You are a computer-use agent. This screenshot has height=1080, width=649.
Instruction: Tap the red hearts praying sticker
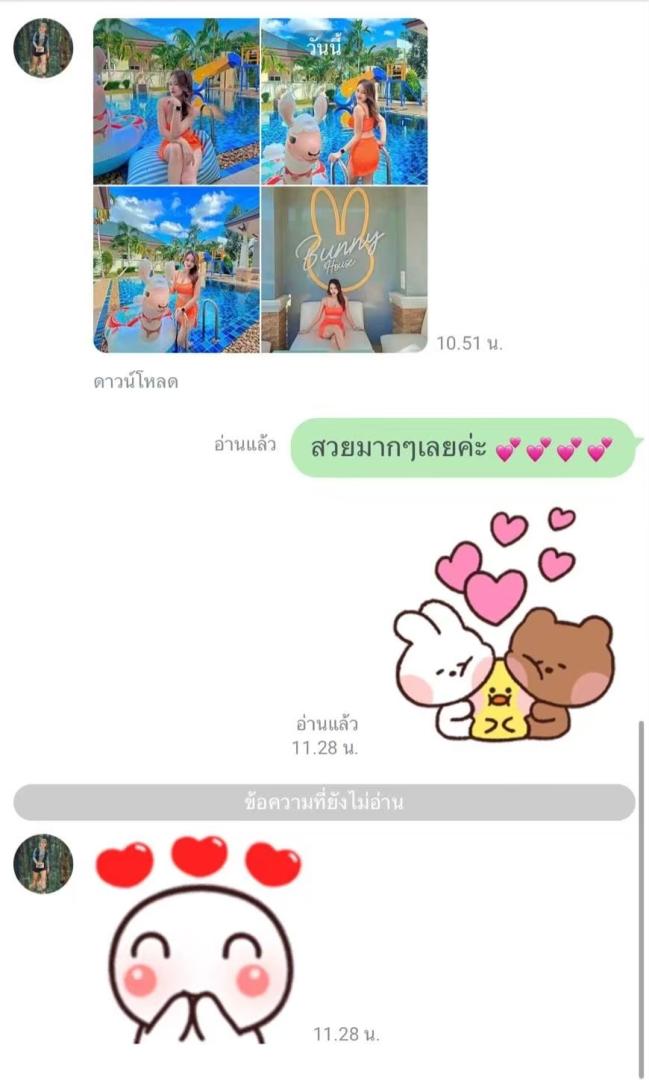coord(200,939)
